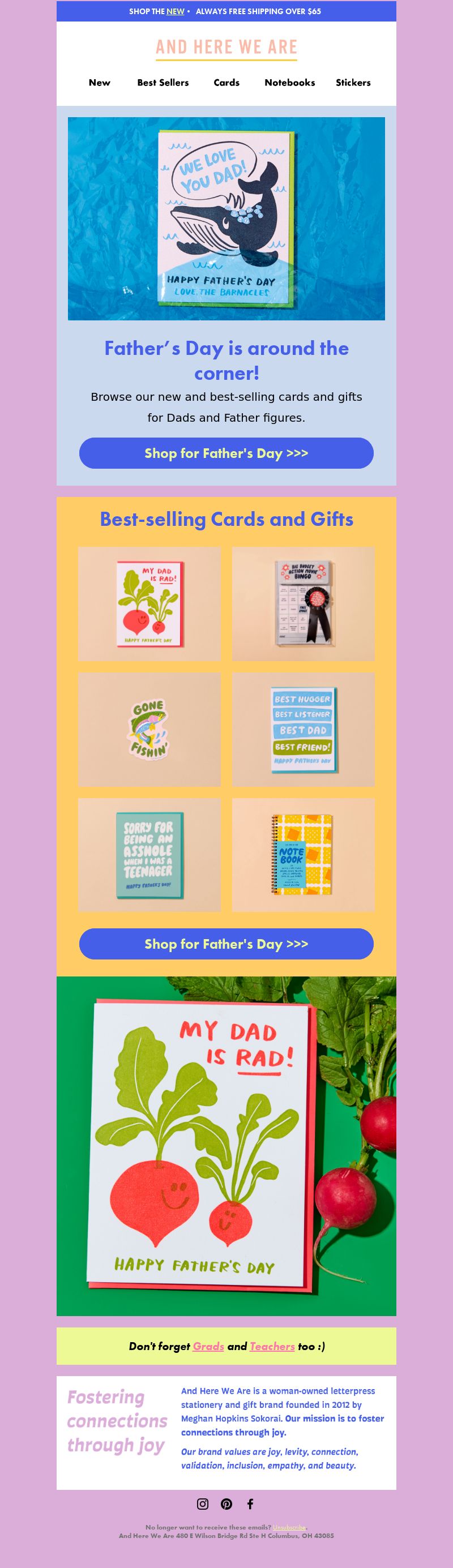Viewport: 453px width, 1568px height.
Task: Open the Cards category
Action: pyautogui.click(x=226, y=83)
